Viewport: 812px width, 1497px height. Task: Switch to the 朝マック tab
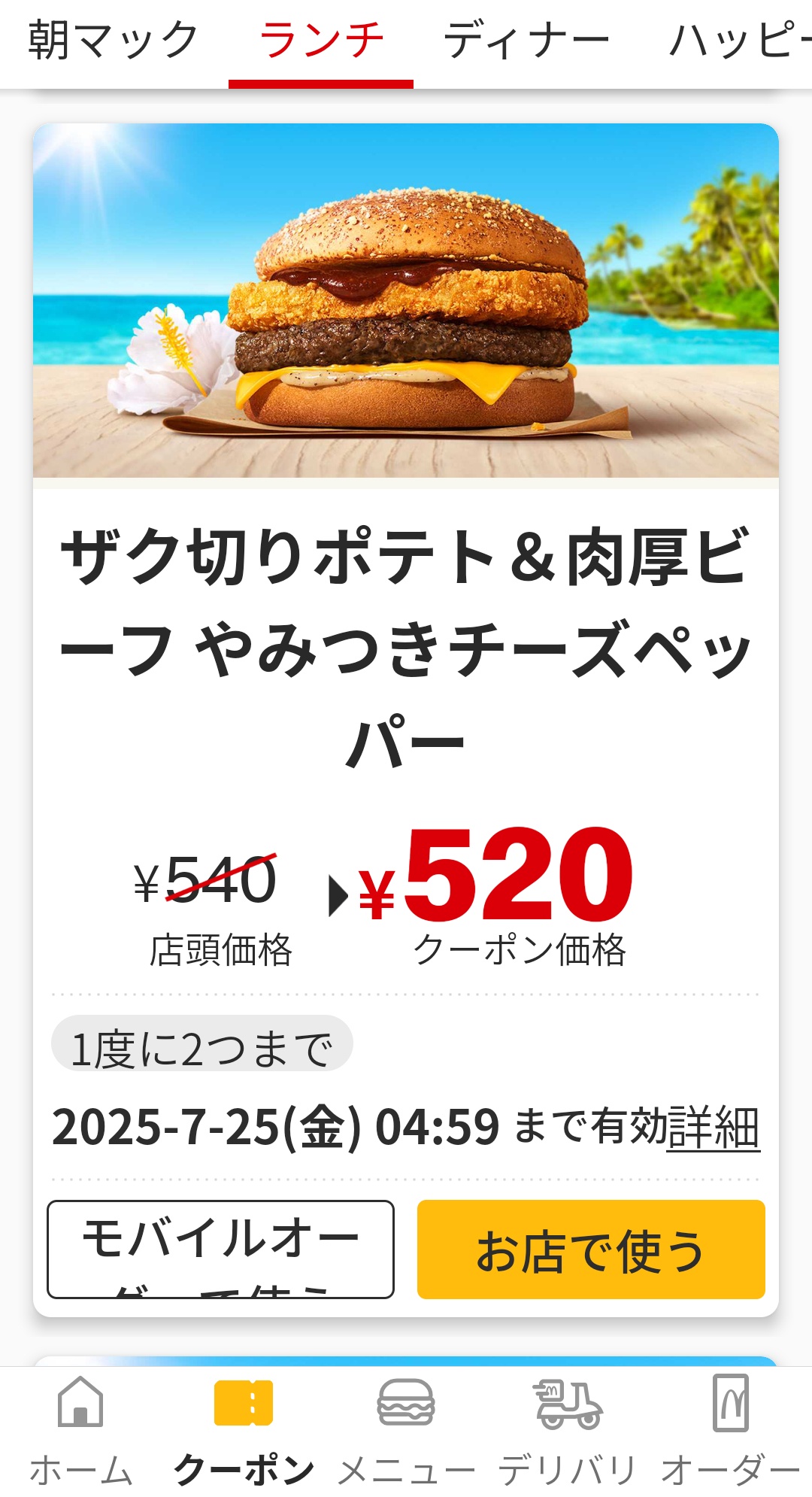pos(114,41)
